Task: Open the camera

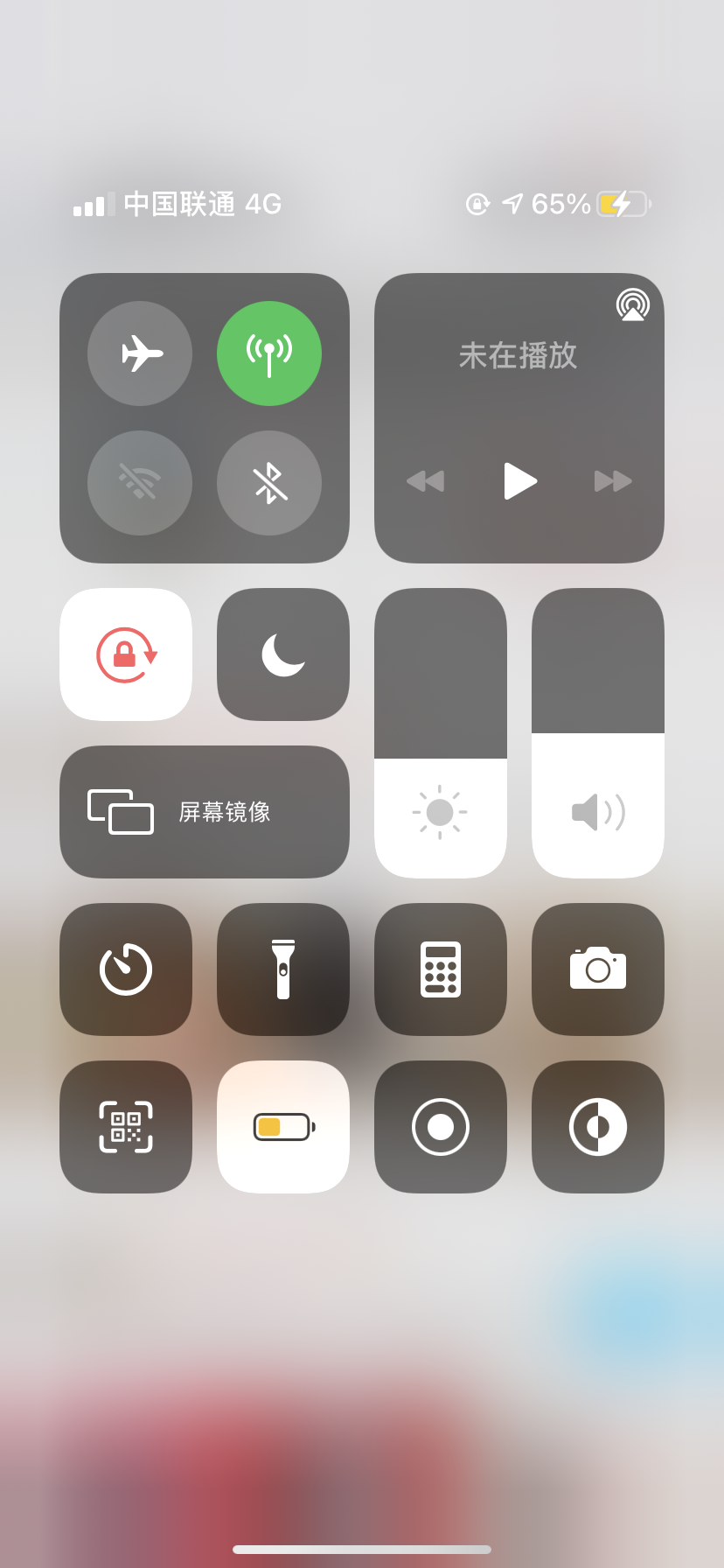Action: (598, 969)
